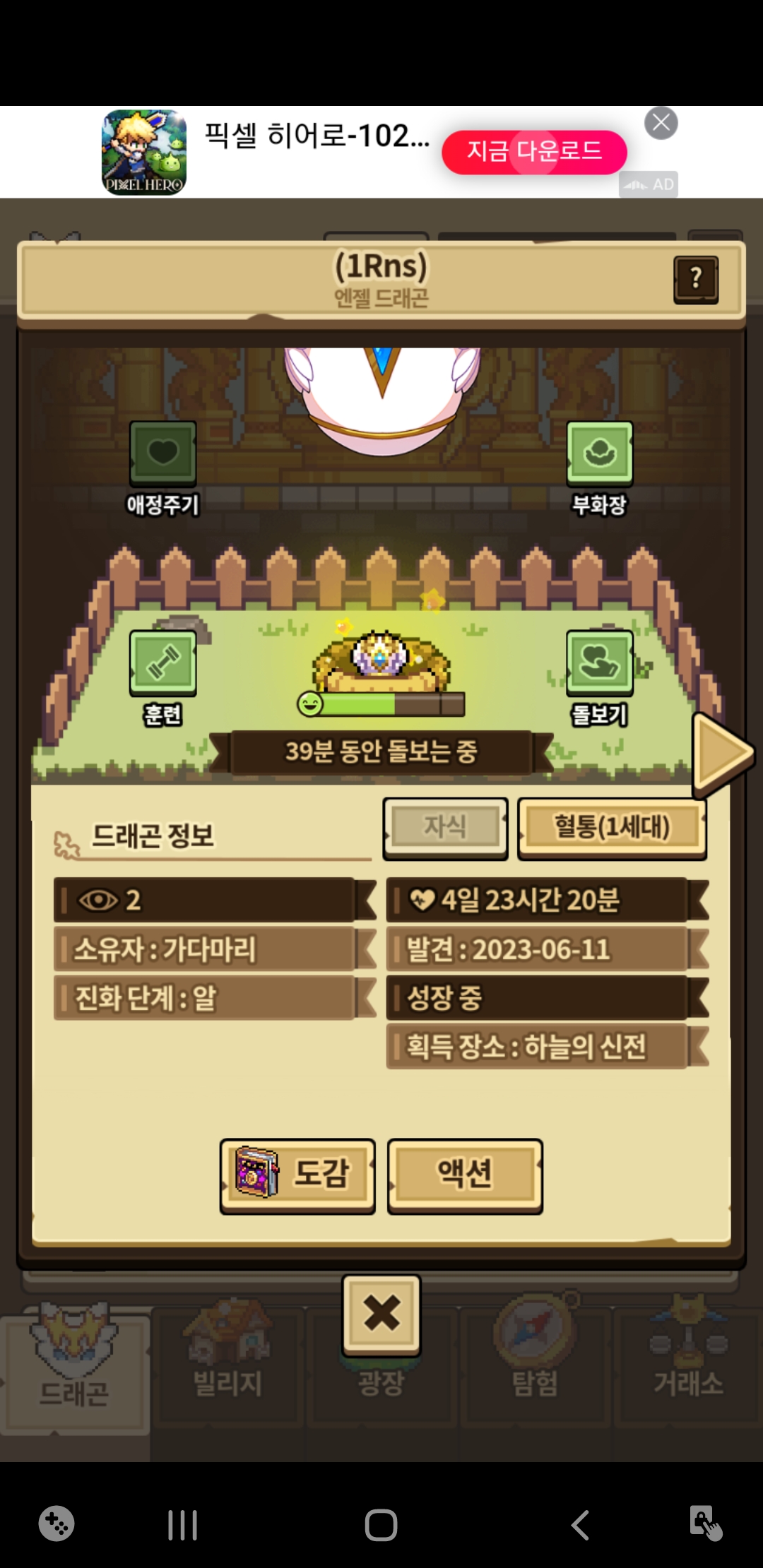
Task: Go to the next dragon with the arrow
Action: click(x=721, y=753)
